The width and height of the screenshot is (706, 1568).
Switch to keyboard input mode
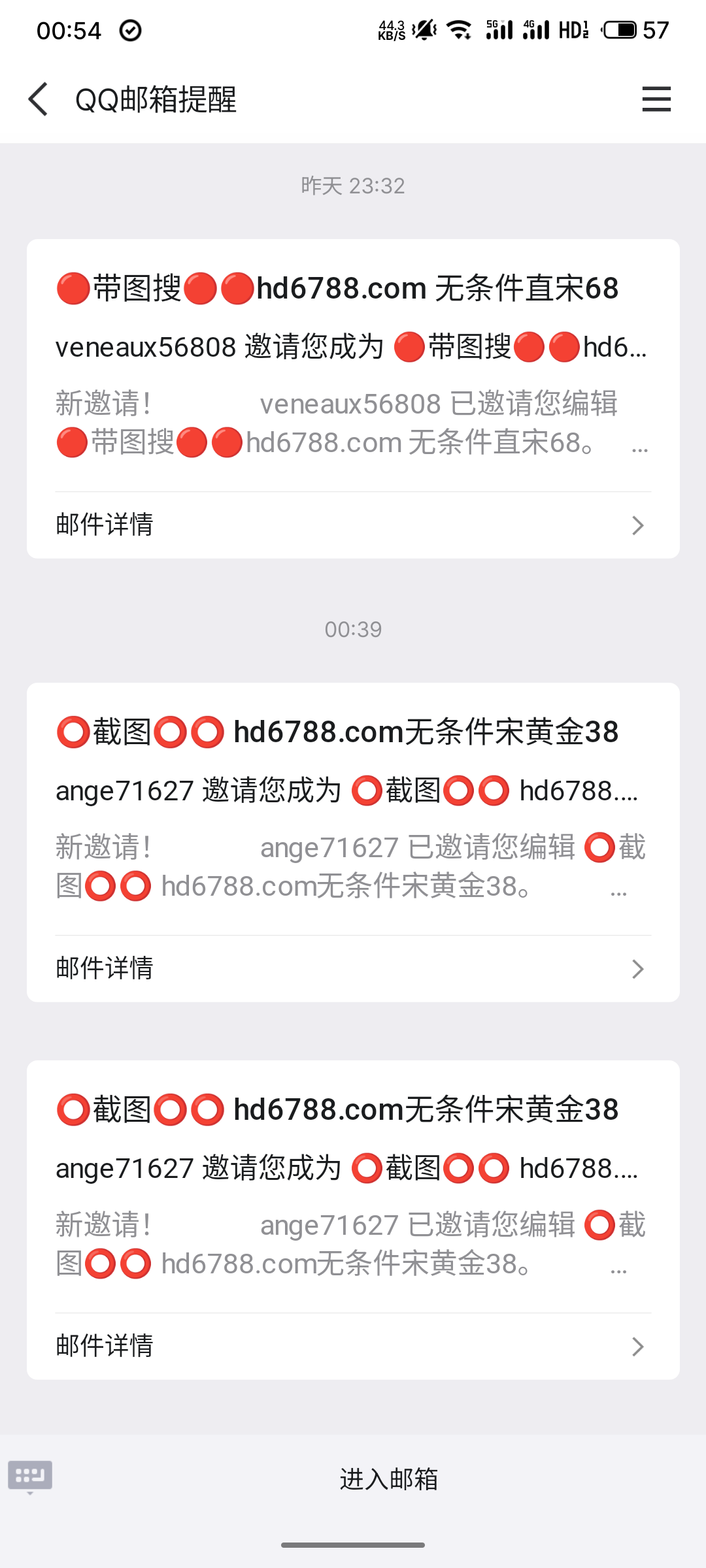(30, 1477)
